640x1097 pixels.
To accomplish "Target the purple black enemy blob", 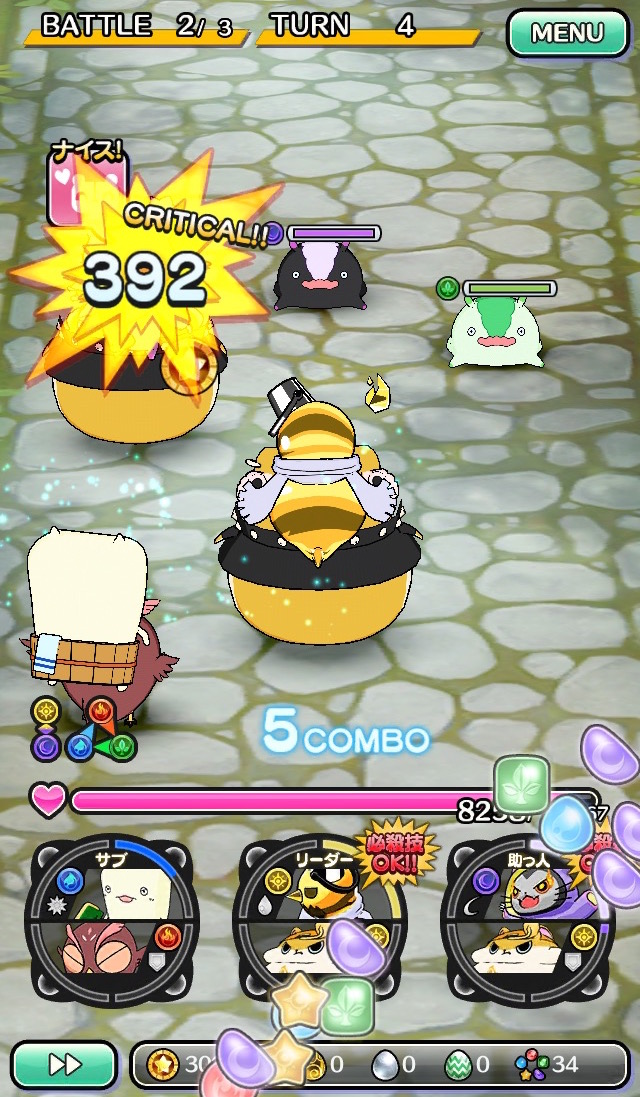I will point(320,275).
